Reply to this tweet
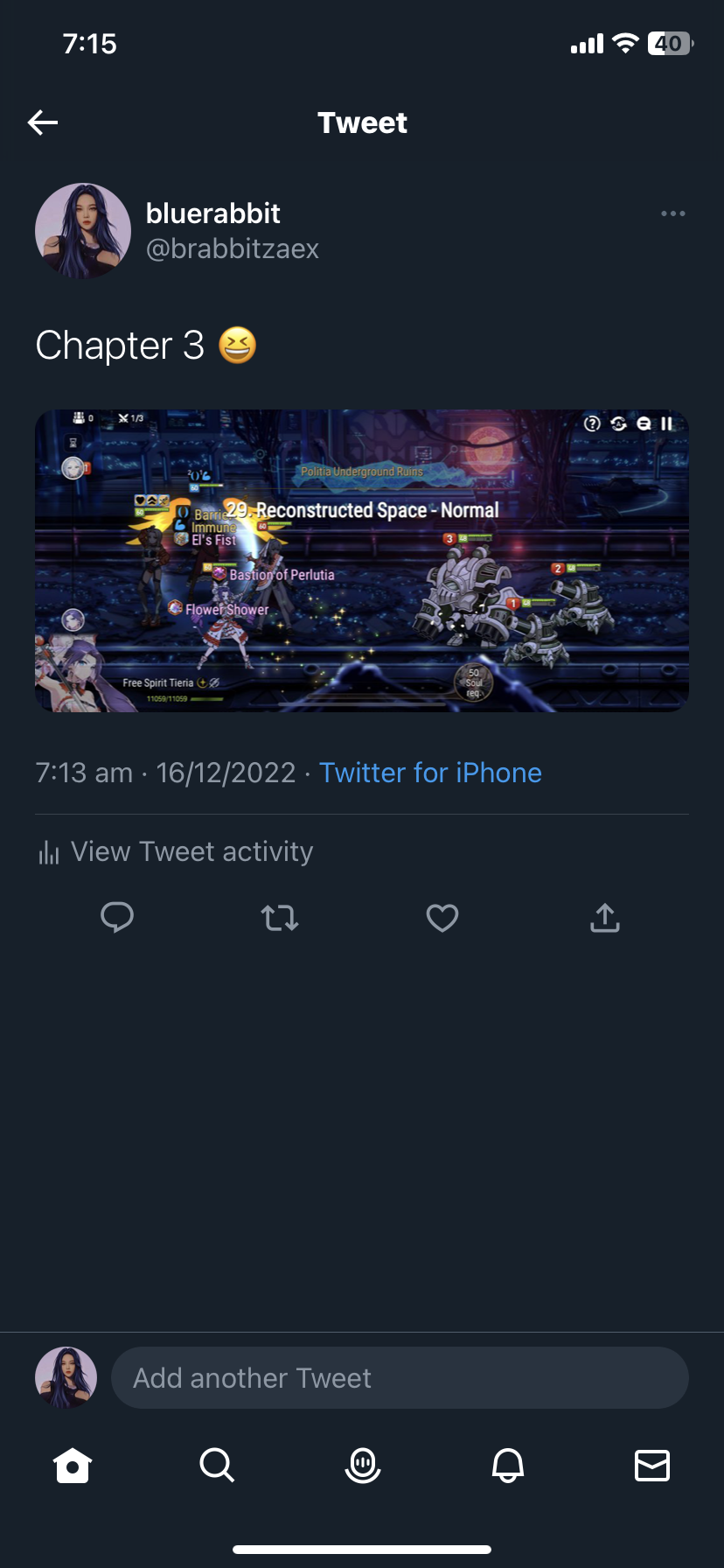The height and width of the screenshot is (1568, 724). (117, 918)
